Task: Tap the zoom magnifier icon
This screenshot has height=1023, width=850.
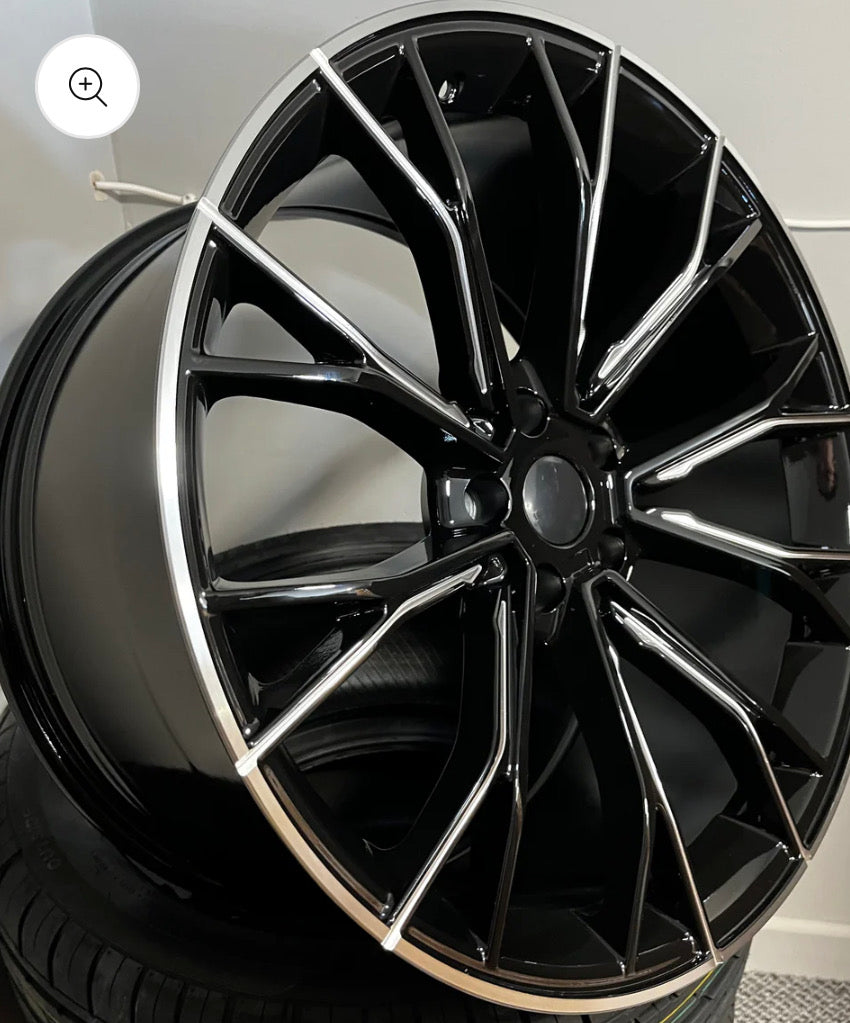Action: point(87,86)
